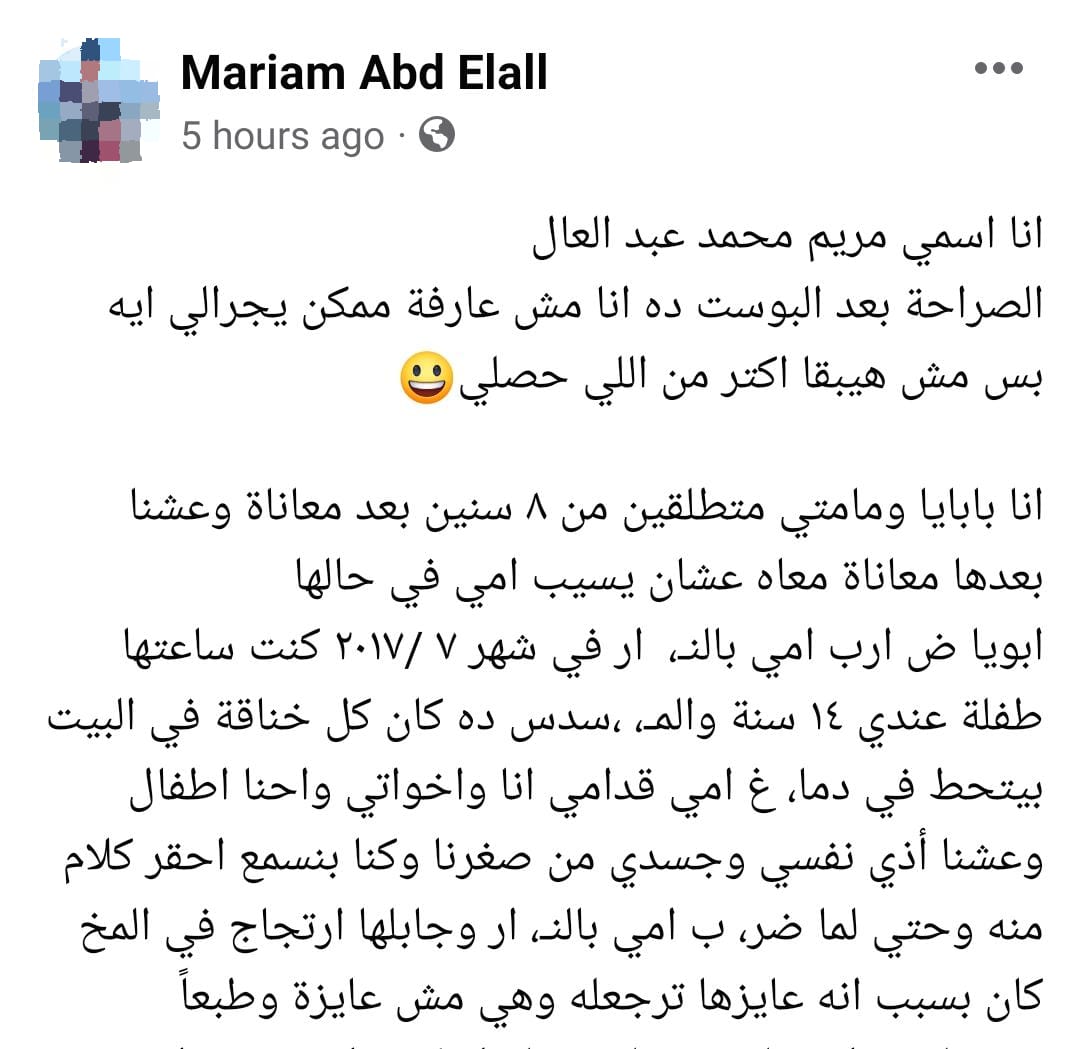Tap the public audience globe icon

coord(437,134)
